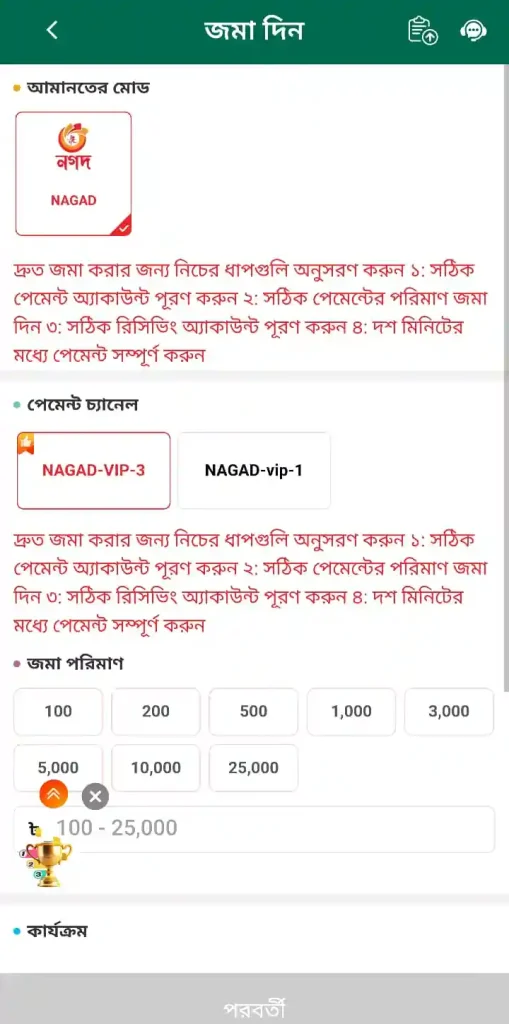Choose the 10,000 deposit amount

[x=156, y=767]
